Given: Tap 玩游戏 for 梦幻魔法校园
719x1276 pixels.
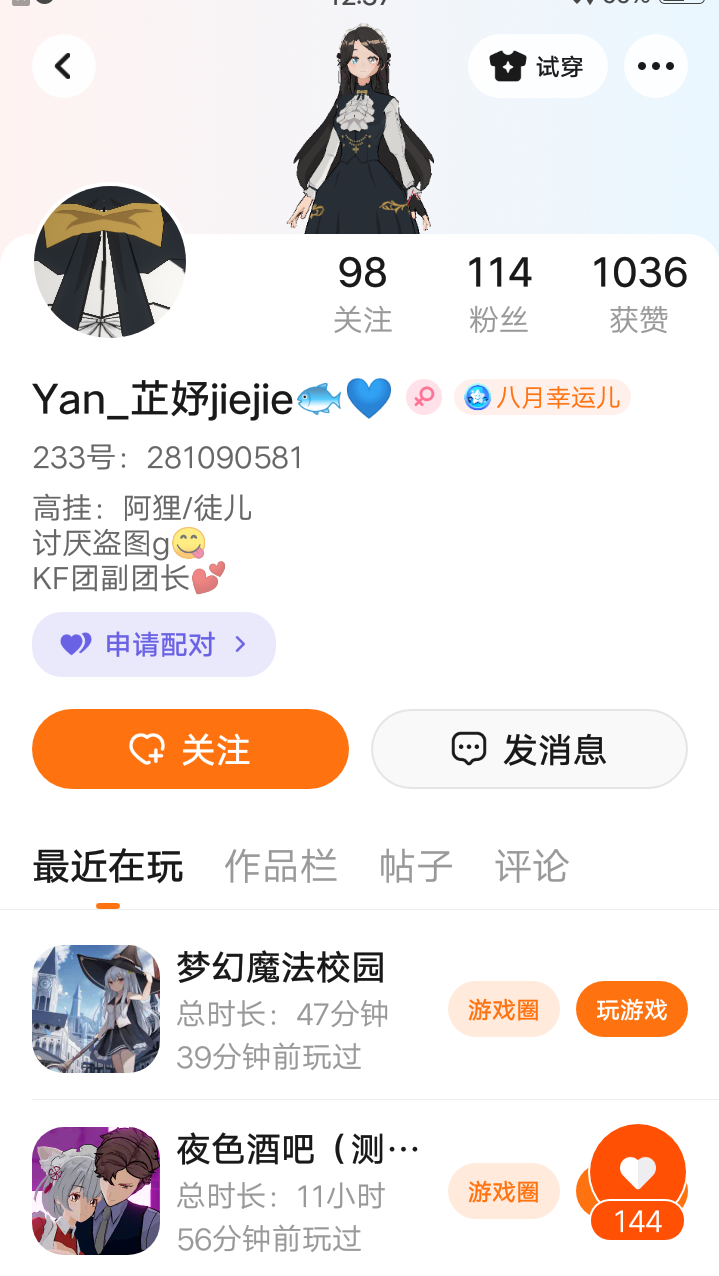Looking at the screenshot, I should click(631, 1009).
